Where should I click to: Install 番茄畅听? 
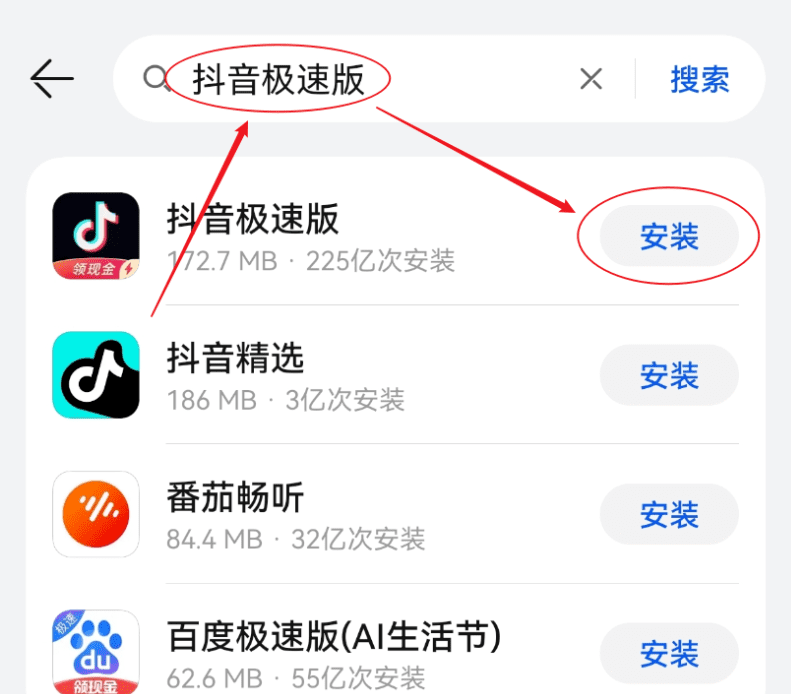tap(669, 515)
